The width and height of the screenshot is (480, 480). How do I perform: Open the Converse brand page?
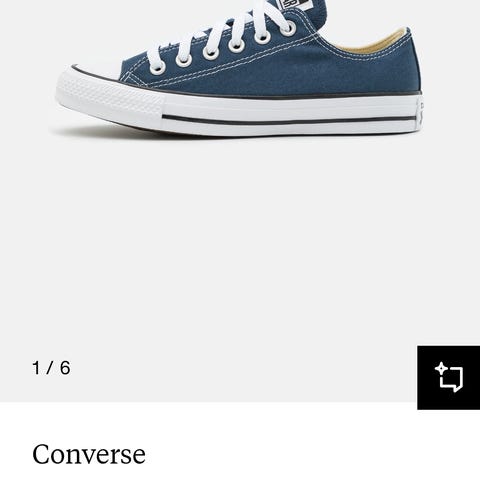[89, 454]
